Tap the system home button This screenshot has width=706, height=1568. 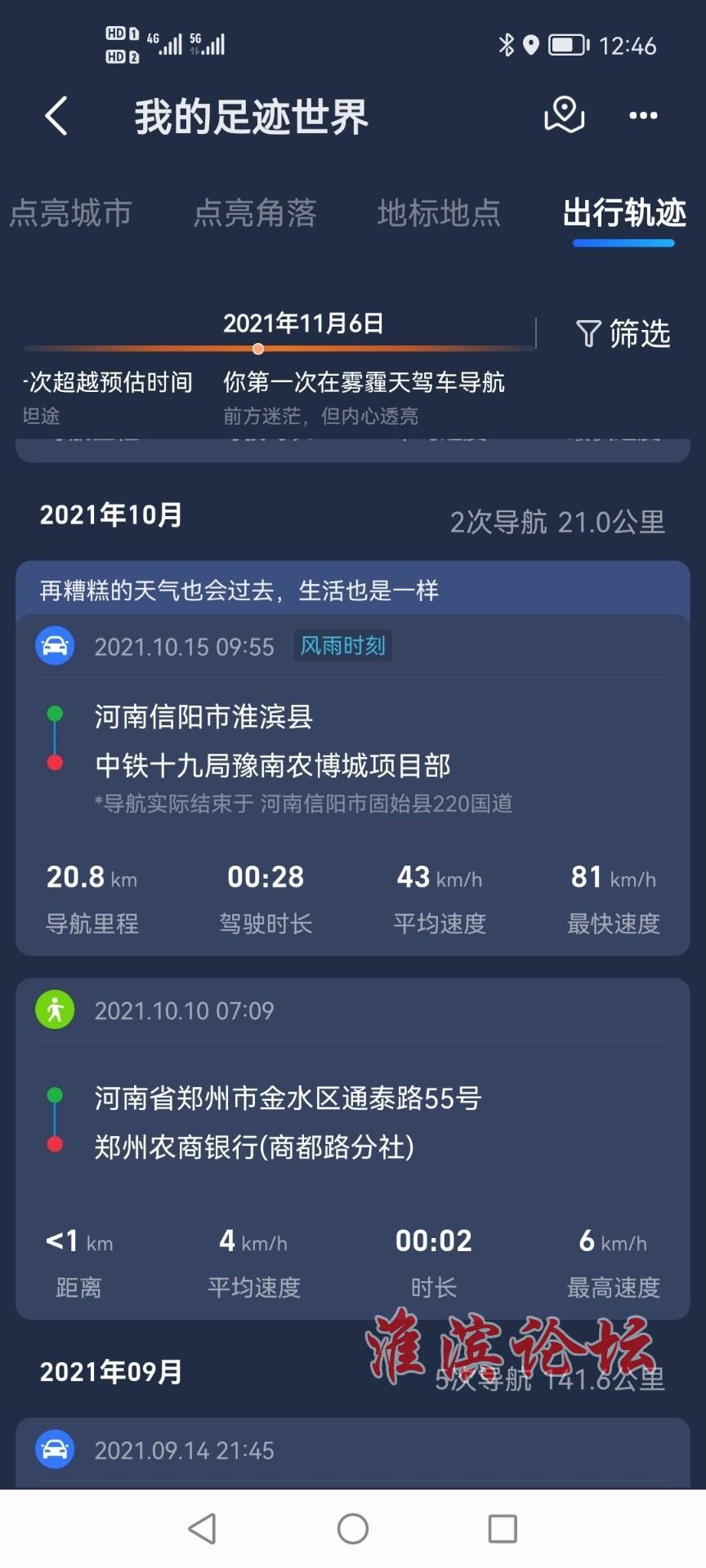(353, 1528)
